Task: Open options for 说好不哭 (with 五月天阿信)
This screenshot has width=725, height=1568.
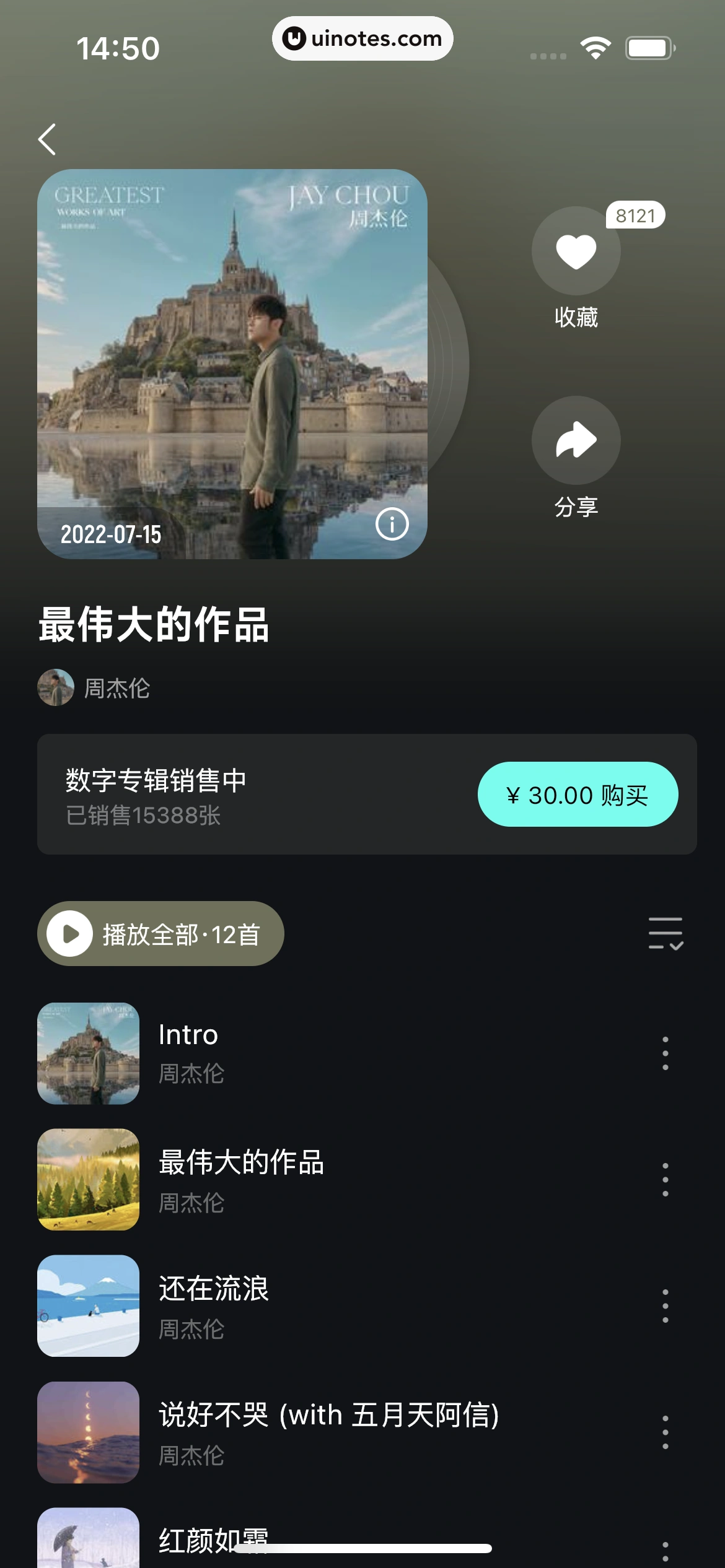Action: point(666,1433)
